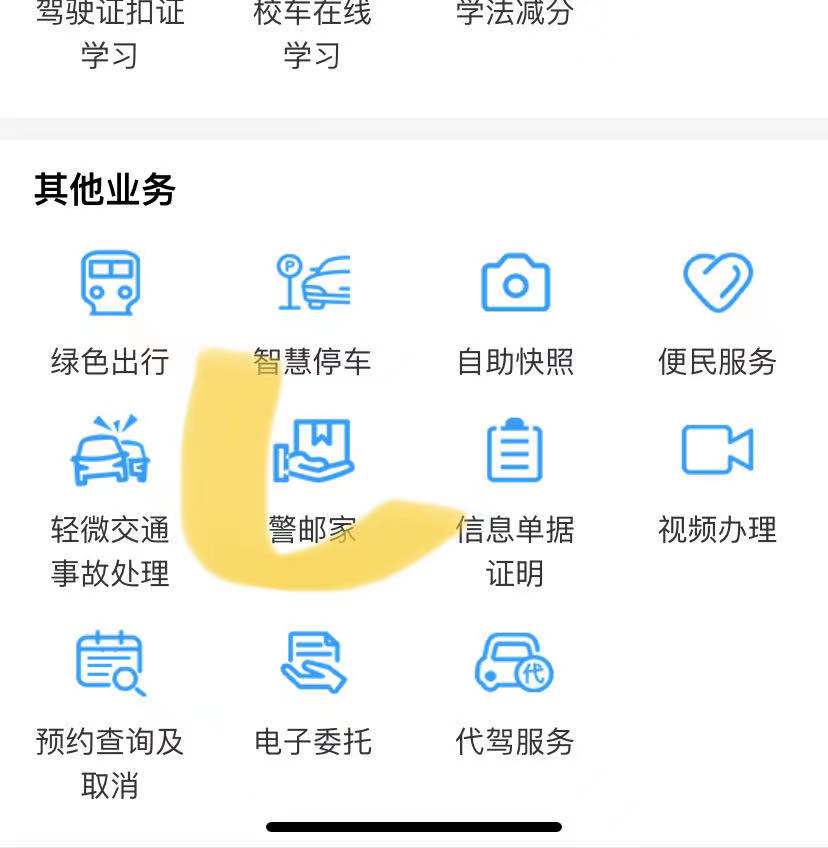Open 校车在线学习 online learning
The height and width of the screenshot is (848, 828).
(x=312, y=33)
